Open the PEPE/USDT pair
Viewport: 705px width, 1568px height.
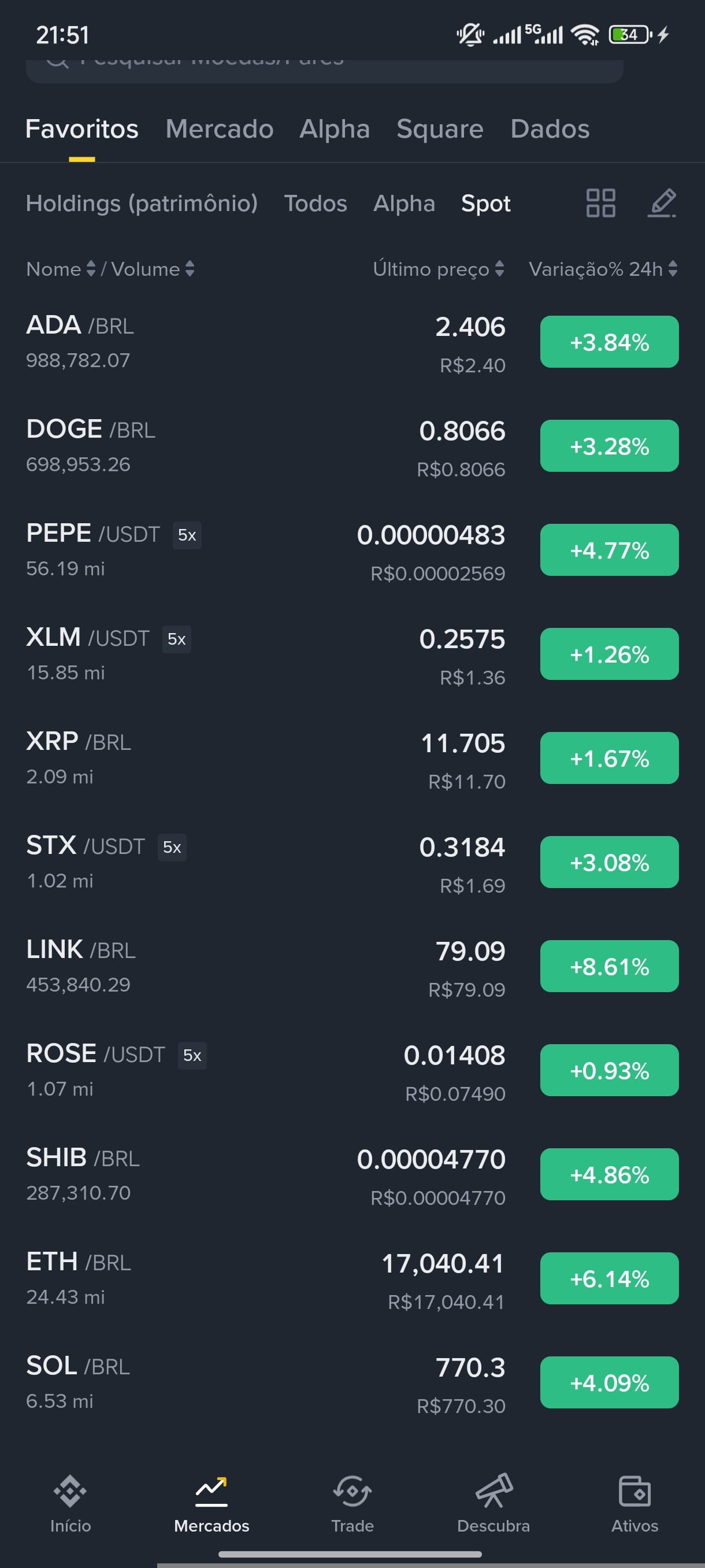click(x=352, y=550)
